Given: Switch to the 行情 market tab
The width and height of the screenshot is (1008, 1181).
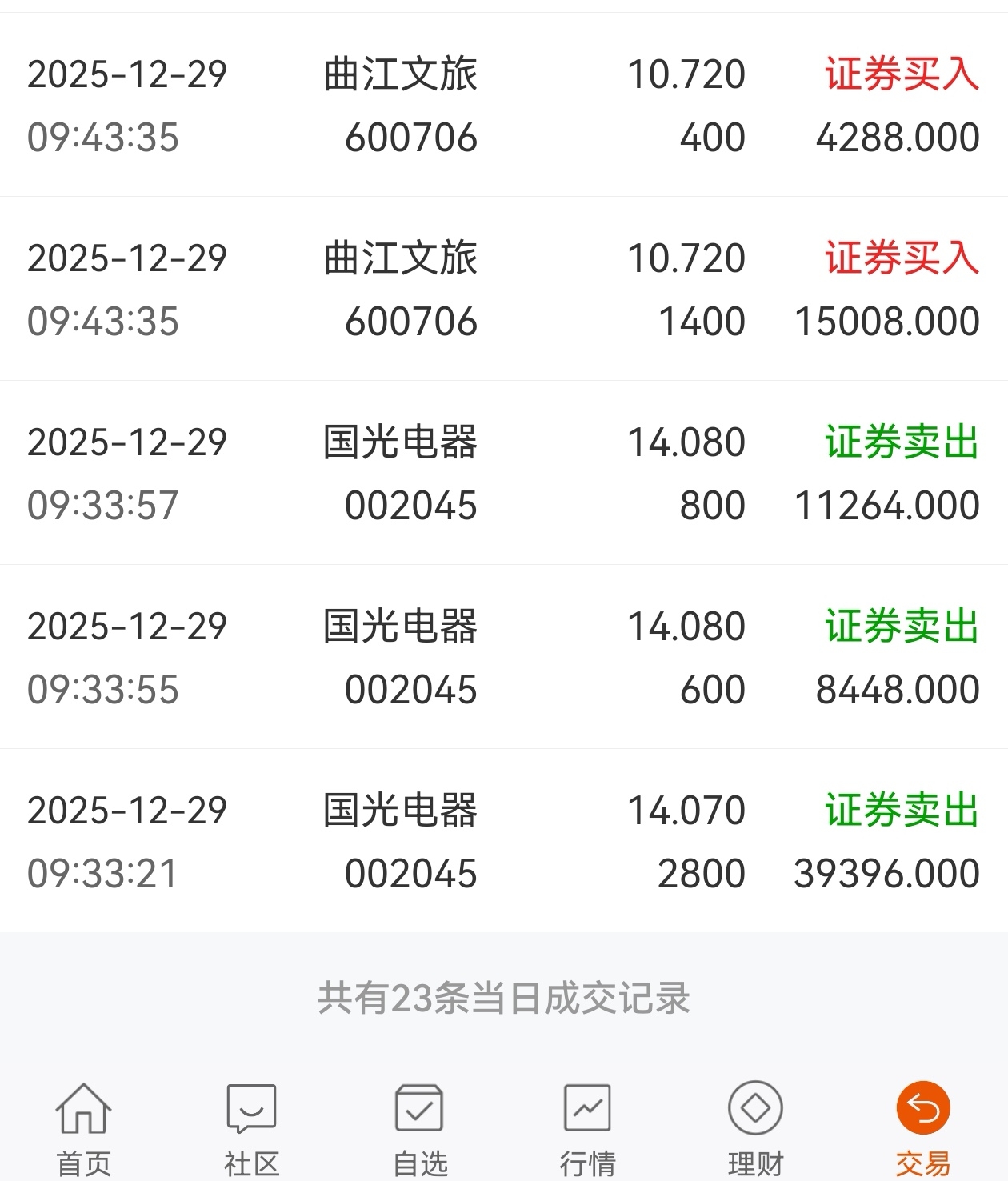Looking at the screenshot, I should (587, 1128).
